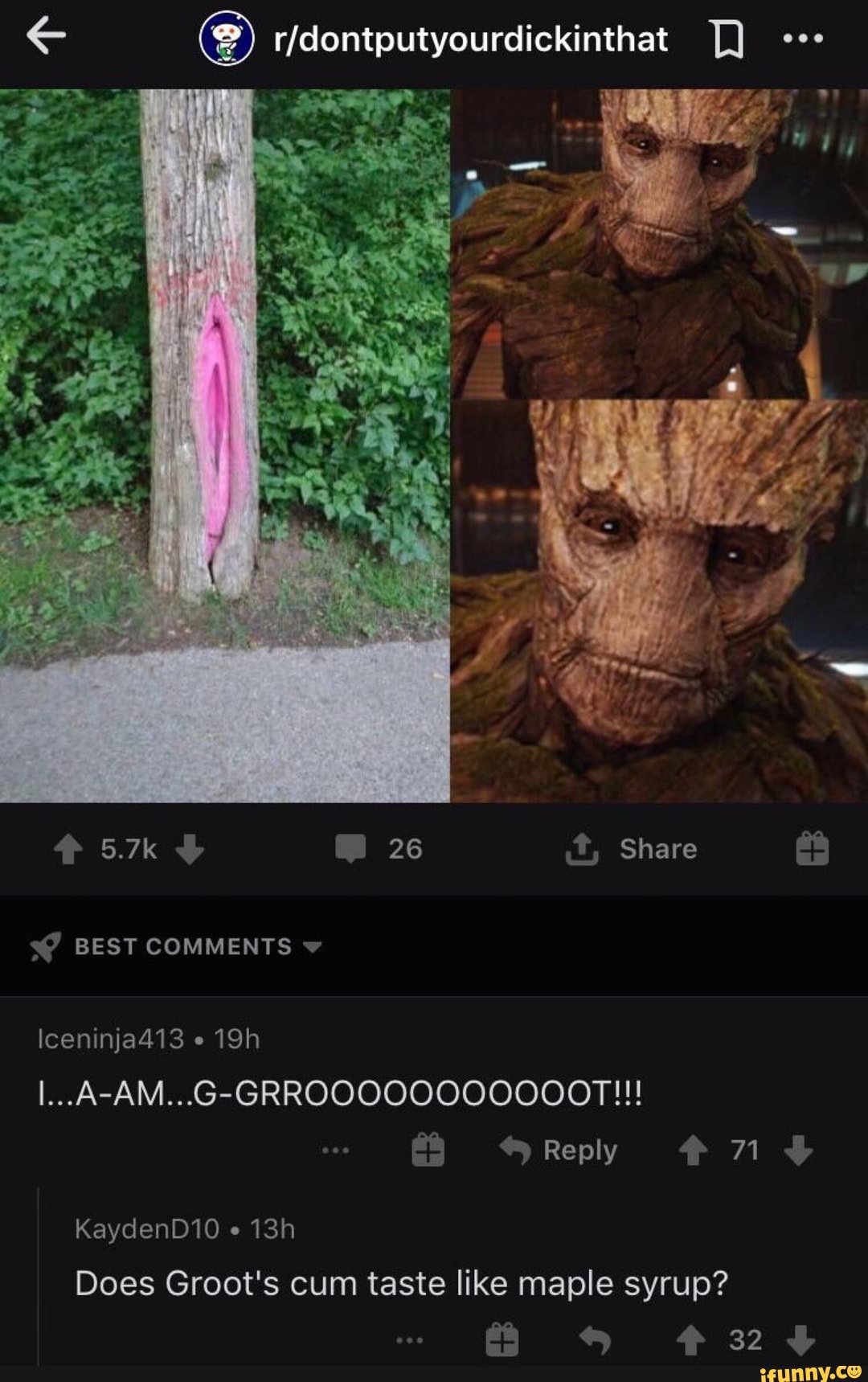Upvote the post
868x1382 pixels.
click(68, 849)
